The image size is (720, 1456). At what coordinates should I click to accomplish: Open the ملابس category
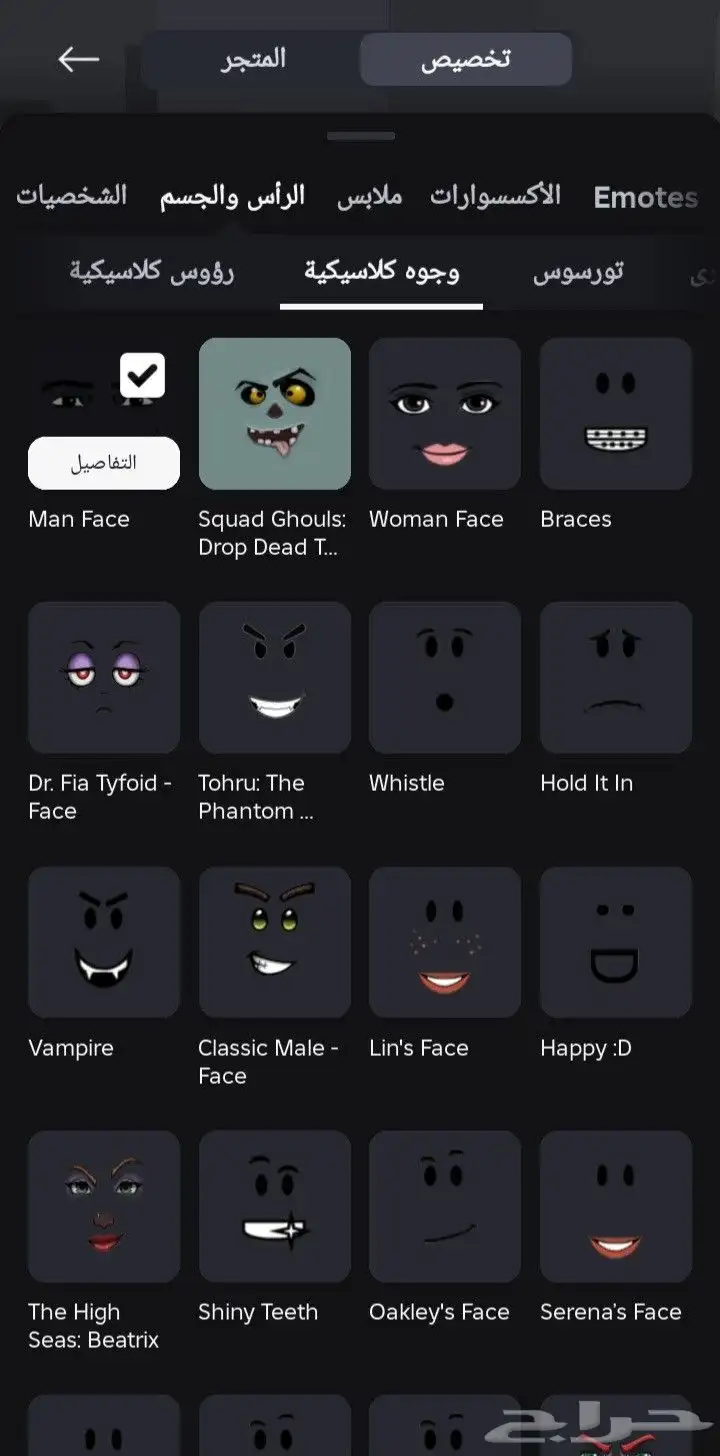click(369, 196)
